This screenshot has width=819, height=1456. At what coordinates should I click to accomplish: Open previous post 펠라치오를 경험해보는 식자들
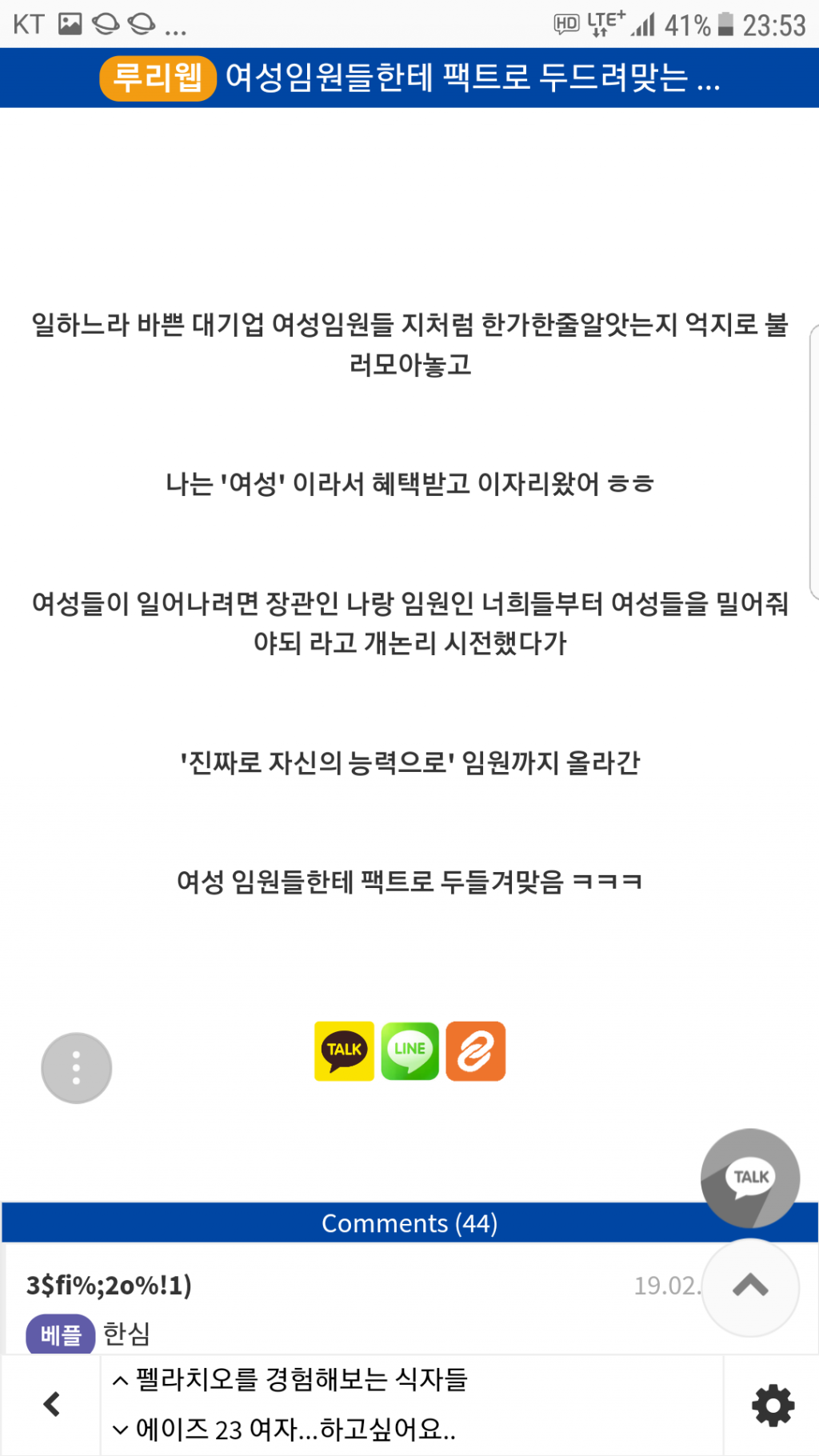[x=301, y=1379]
